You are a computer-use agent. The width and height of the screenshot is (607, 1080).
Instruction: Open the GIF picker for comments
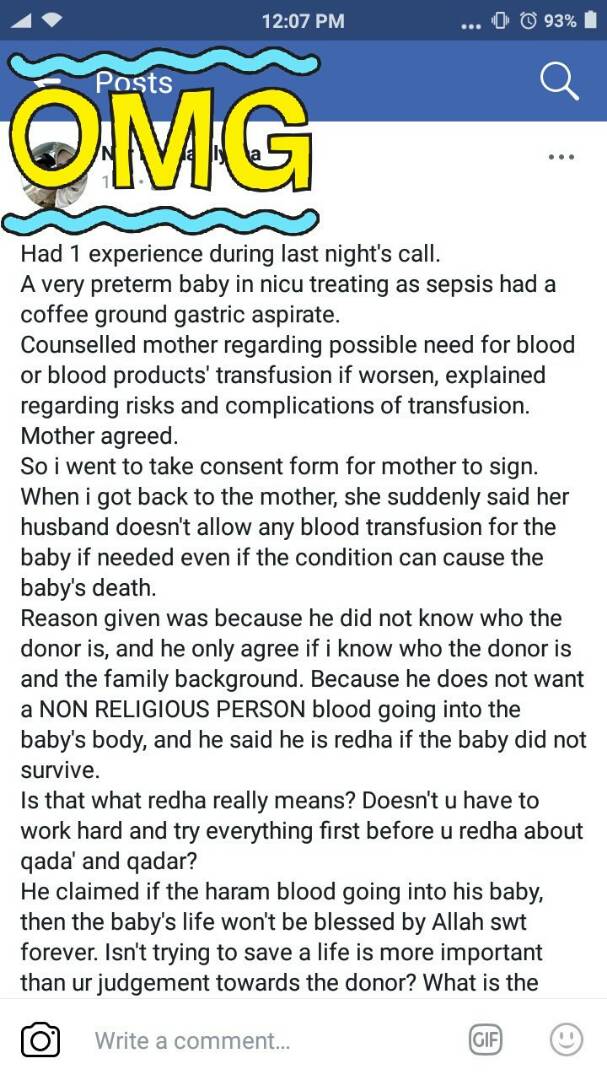pos(485,1040)
